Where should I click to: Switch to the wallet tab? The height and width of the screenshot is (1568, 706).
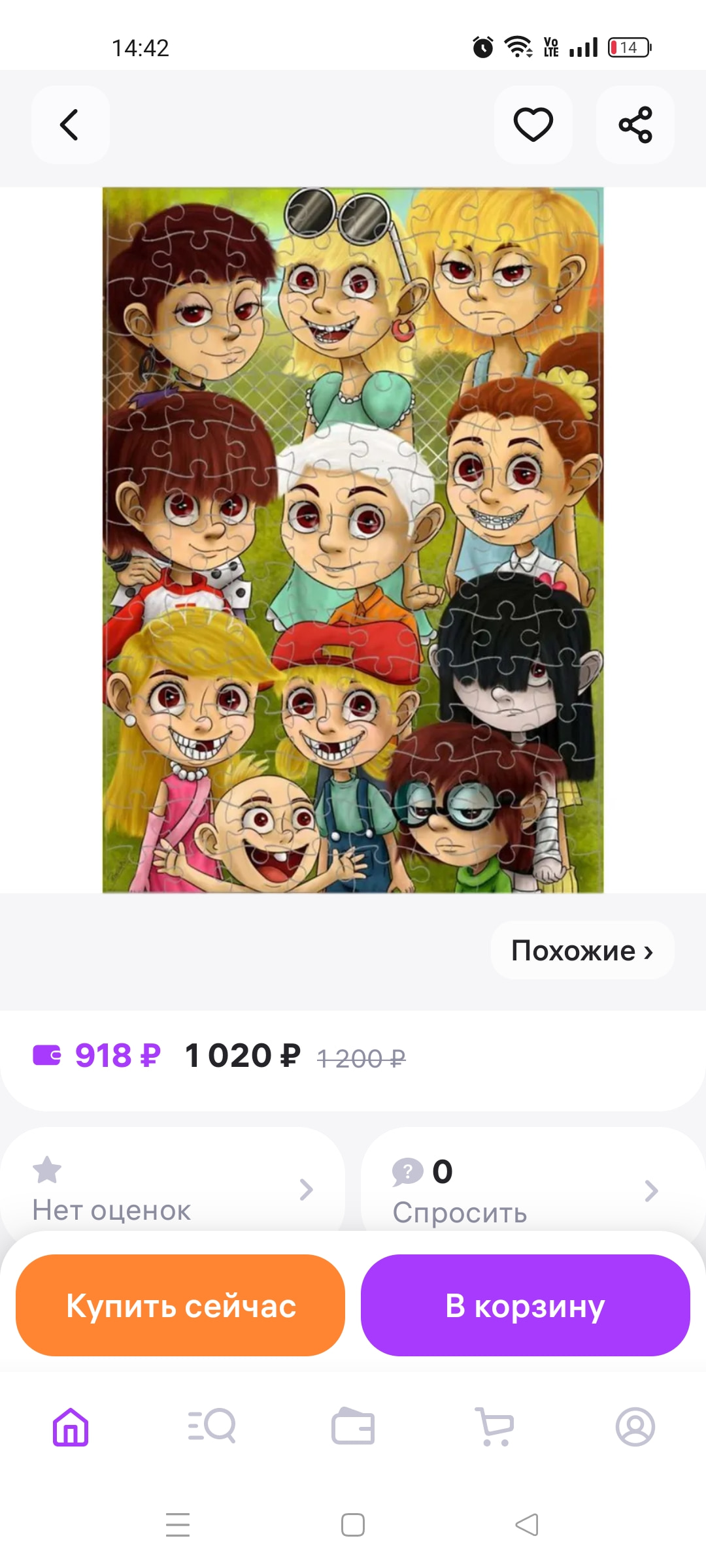pyautogui.click(x=353, y=1426)
